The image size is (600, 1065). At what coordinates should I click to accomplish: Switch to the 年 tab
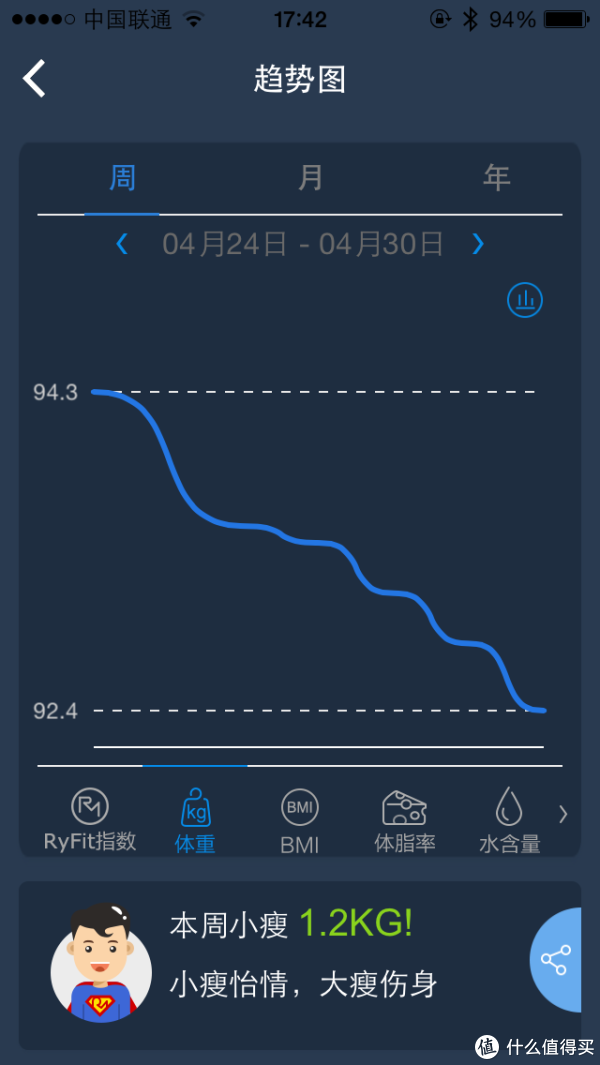coord(497,178)
